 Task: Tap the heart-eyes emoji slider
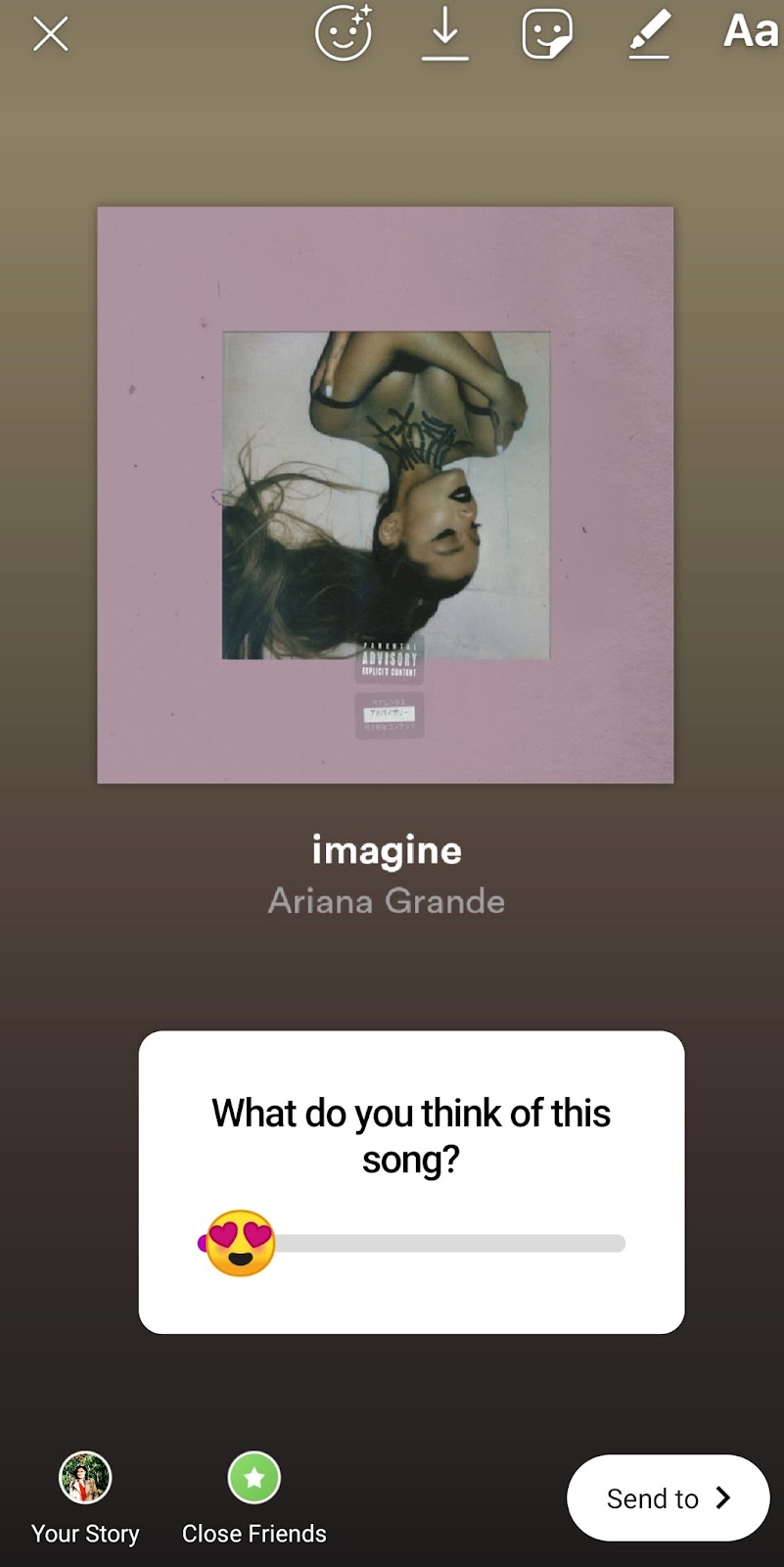(240, 1243)
